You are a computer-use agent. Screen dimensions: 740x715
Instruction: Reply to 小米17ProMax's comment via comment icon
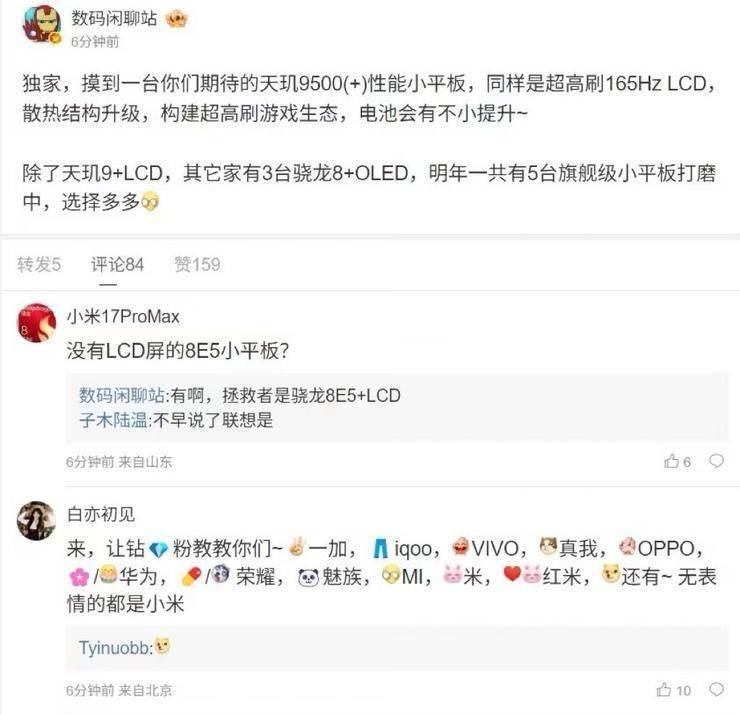click(715, 462)
